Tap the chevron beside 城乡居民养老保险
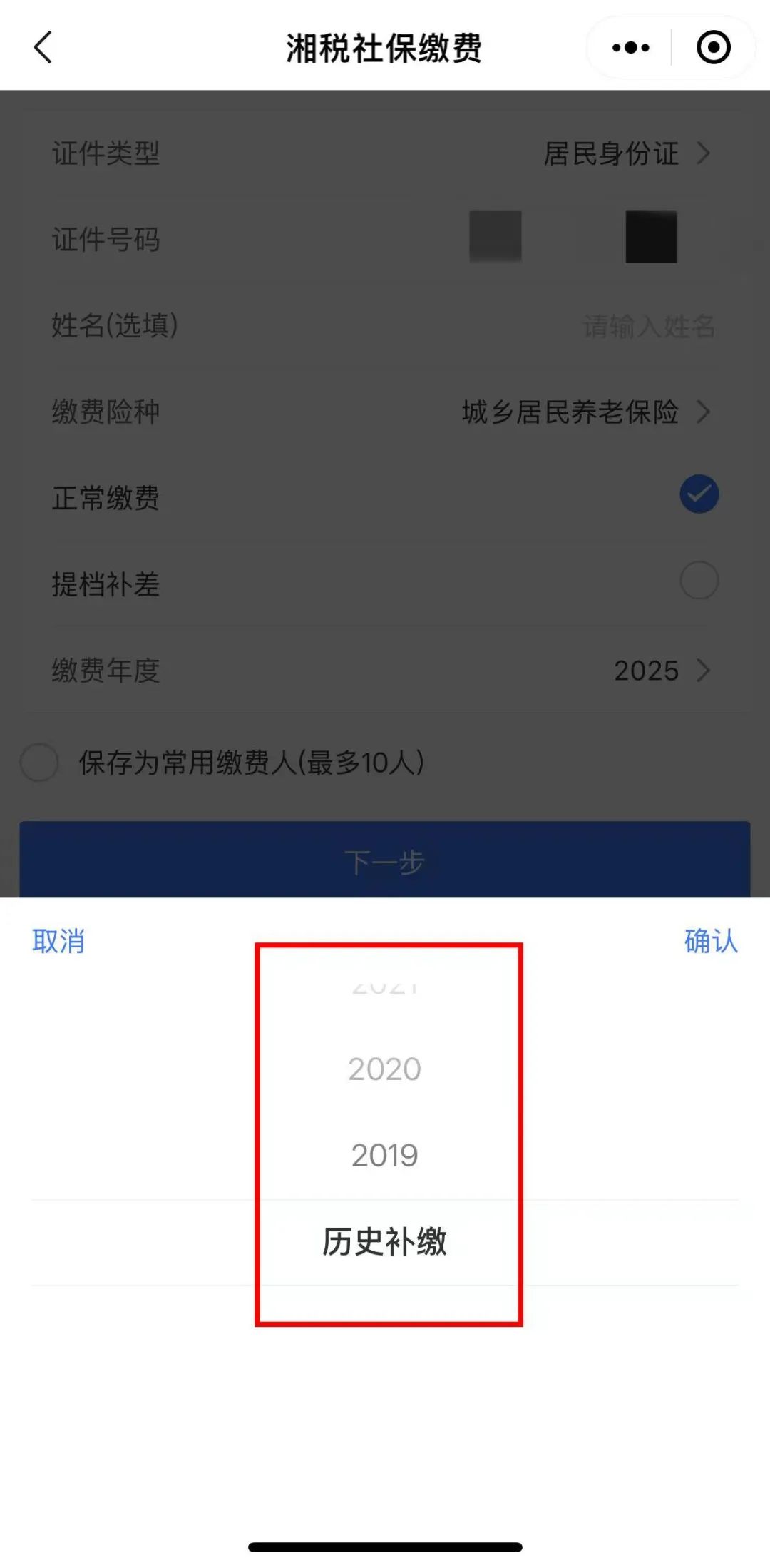Screen dimensions: 770x1568 pyautogui.click(x=705, y=412)
